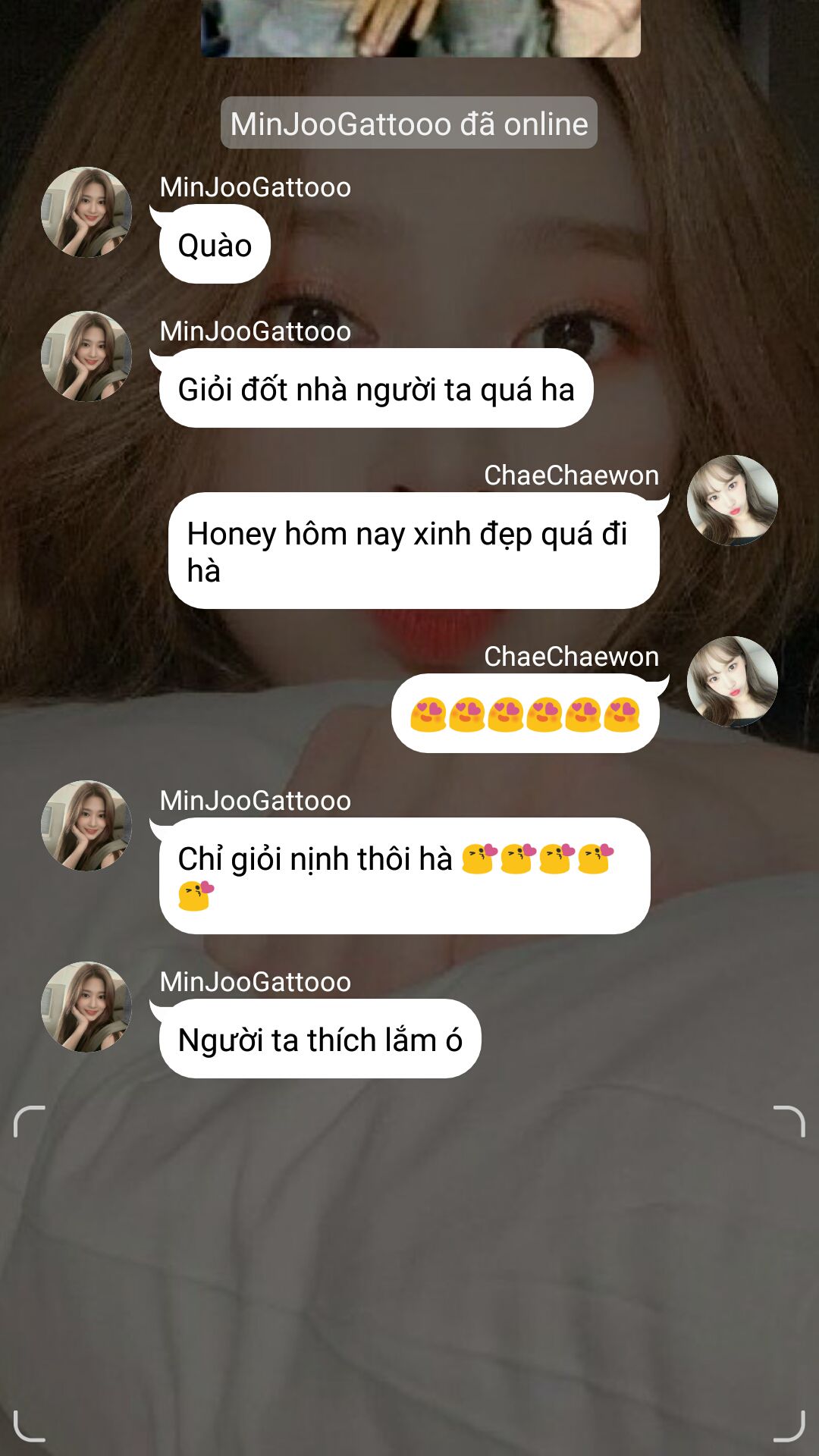819x1456 pixels.
Task: Open the photo message at the top
Action: point(421,28)
